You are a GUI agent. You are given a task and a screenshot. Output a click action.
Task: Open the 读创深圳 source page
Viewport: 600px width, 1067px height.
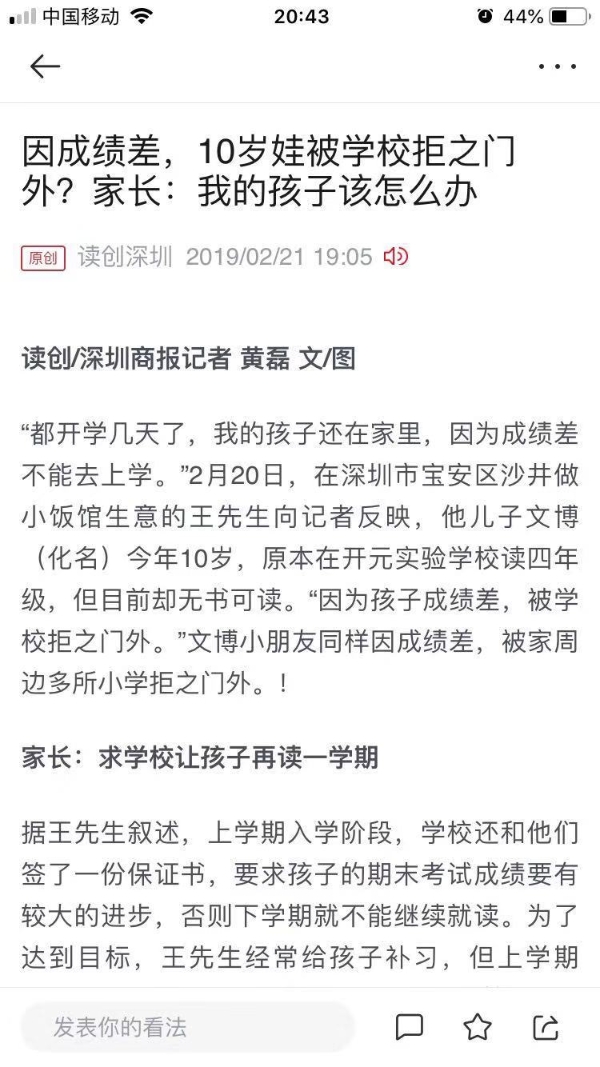[x=126, y=257]
